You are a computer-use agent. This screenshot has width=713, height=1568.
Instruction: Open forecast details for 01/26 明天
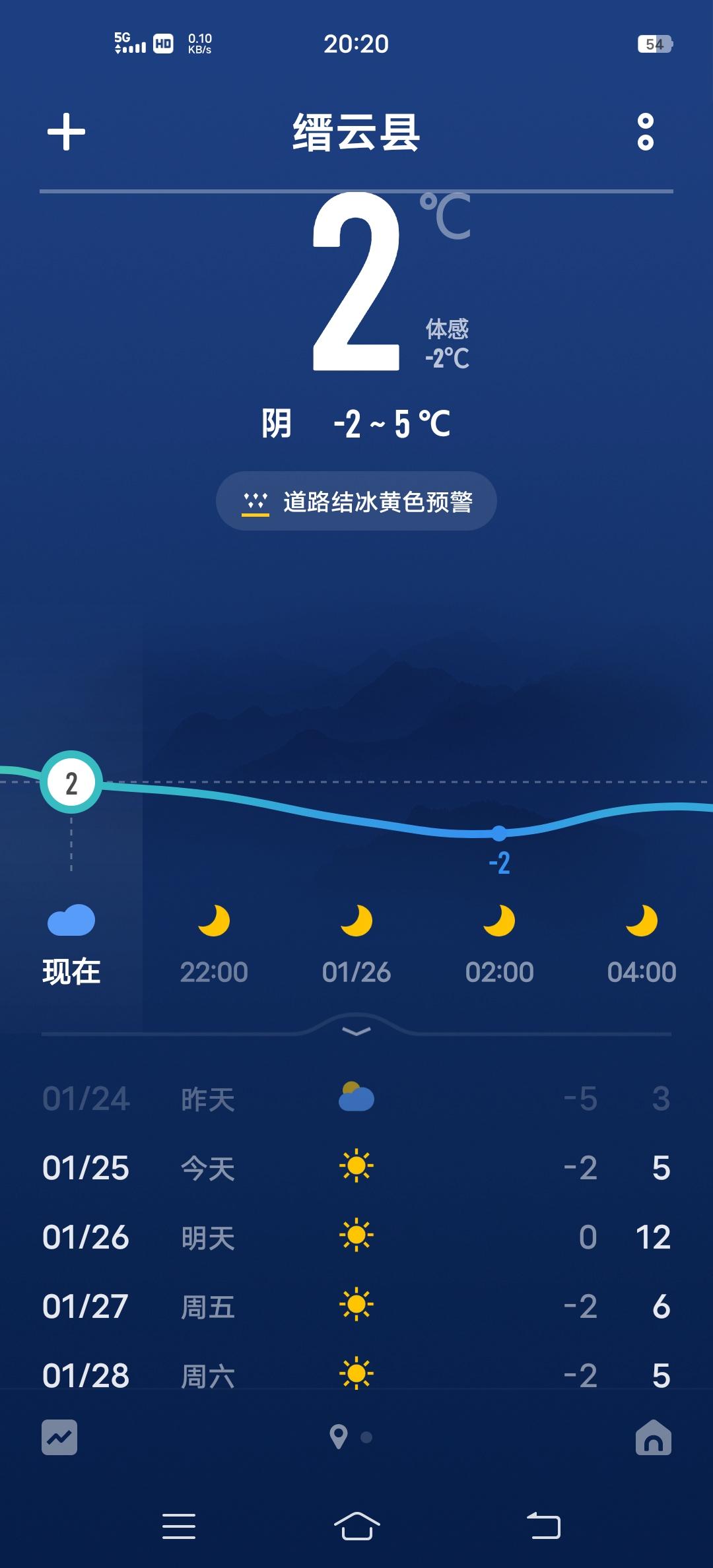pos(356,1236)
